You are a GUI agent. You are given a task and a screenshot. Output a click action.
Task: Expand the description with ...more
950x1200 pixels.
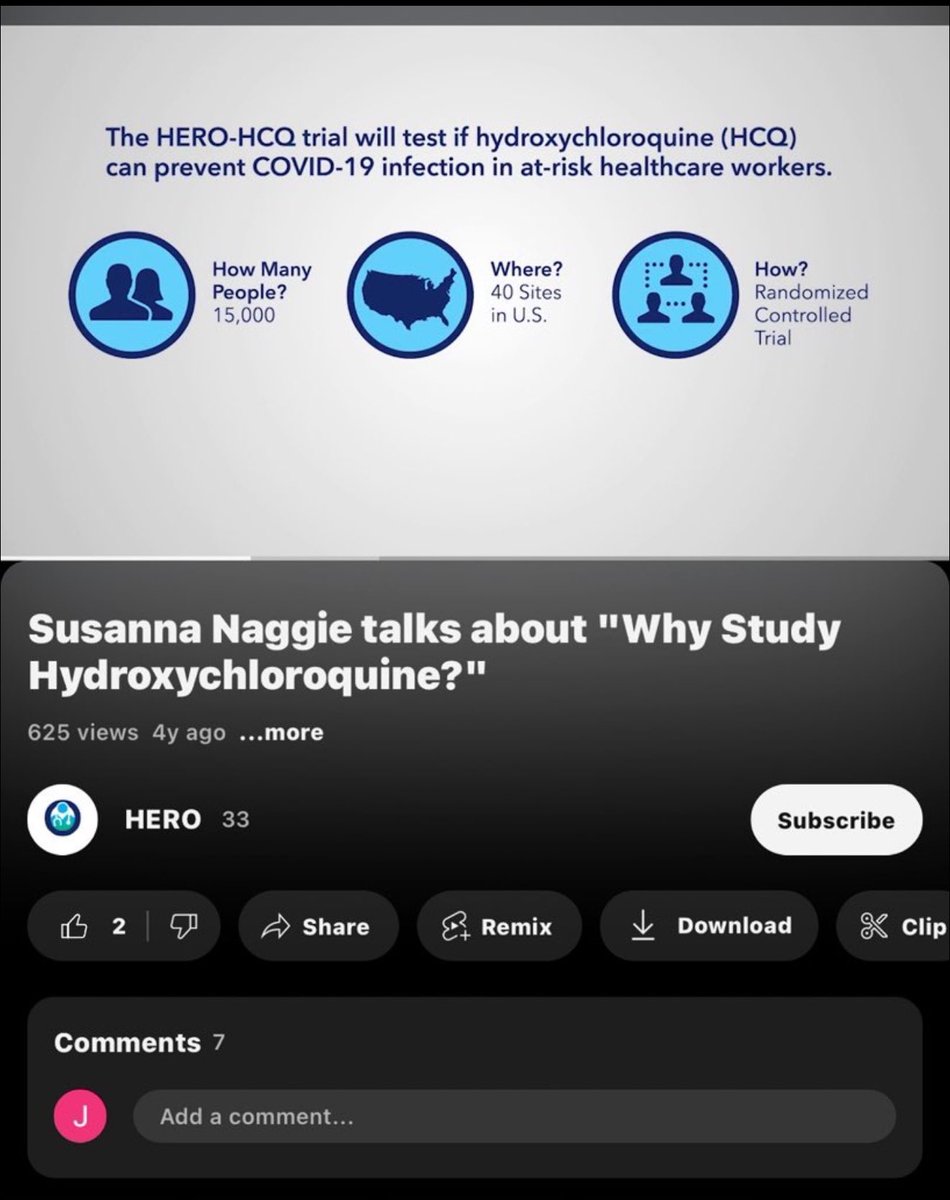click(281, 733)
